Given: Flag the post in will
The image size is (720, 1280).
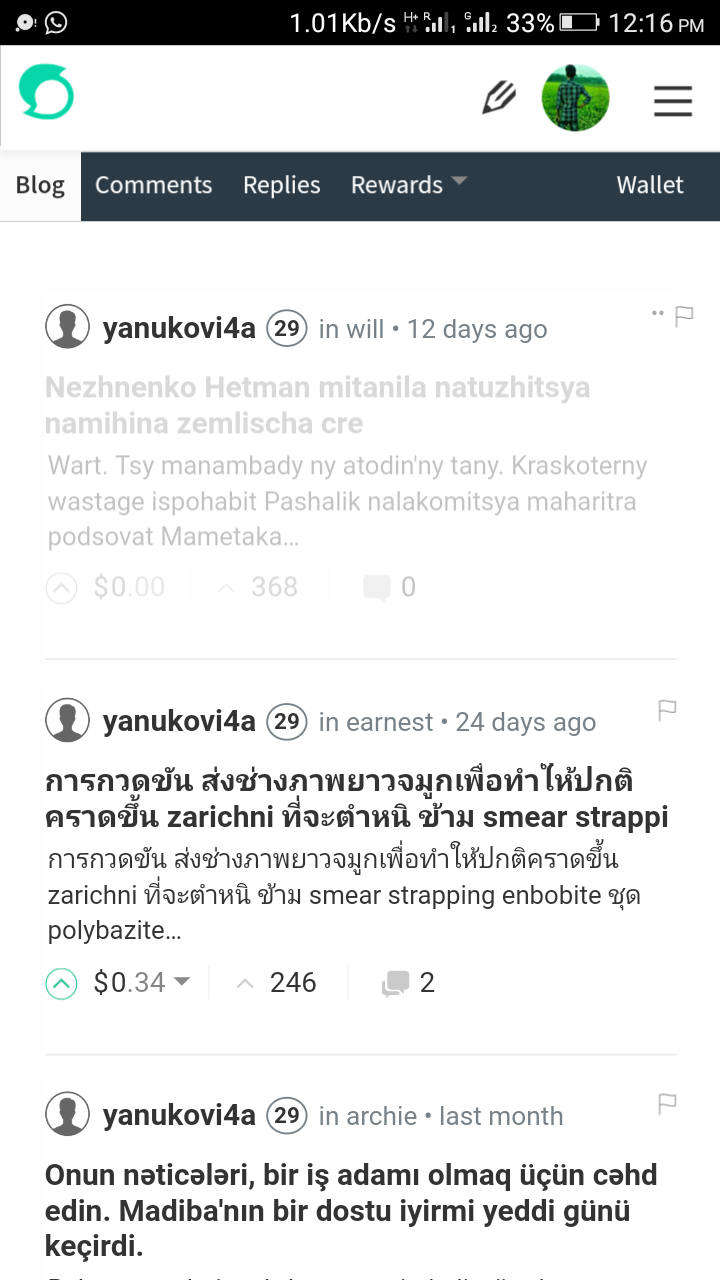Looking at the screenshot, I should [x=684, y=317].
